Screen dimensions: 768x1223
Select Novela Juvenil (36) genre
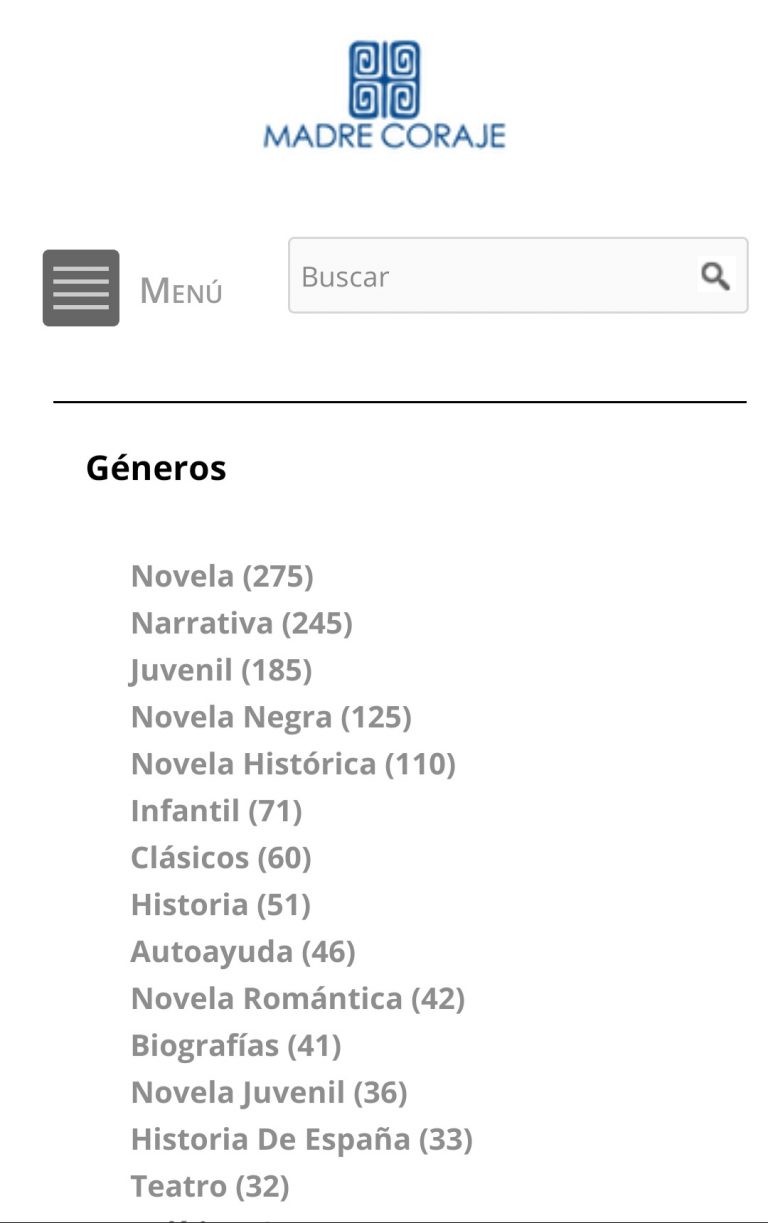tap(269, 1093)
